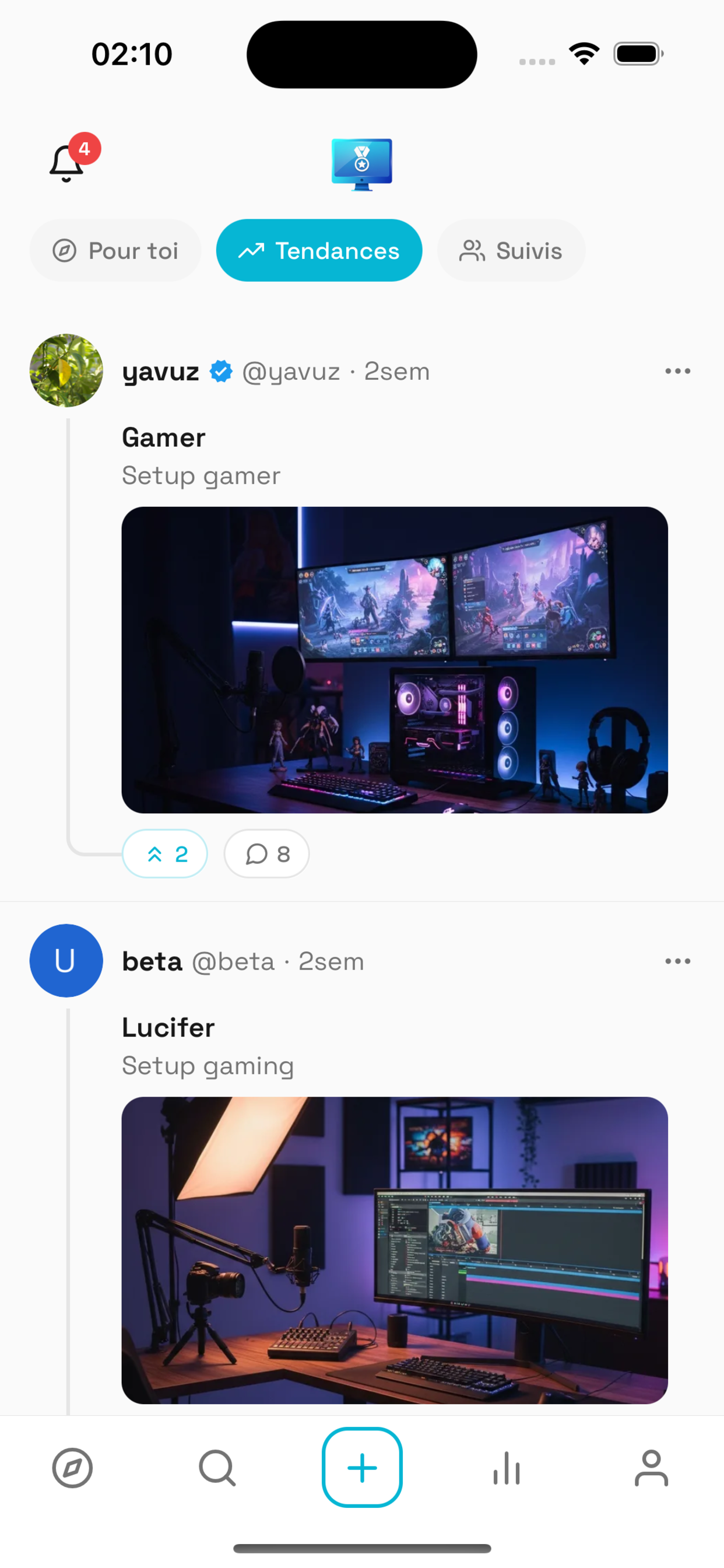Switch to the Pour toi tab
Image resolution: width=724 pixels, height=1568 pixels.
coord(115,251)
